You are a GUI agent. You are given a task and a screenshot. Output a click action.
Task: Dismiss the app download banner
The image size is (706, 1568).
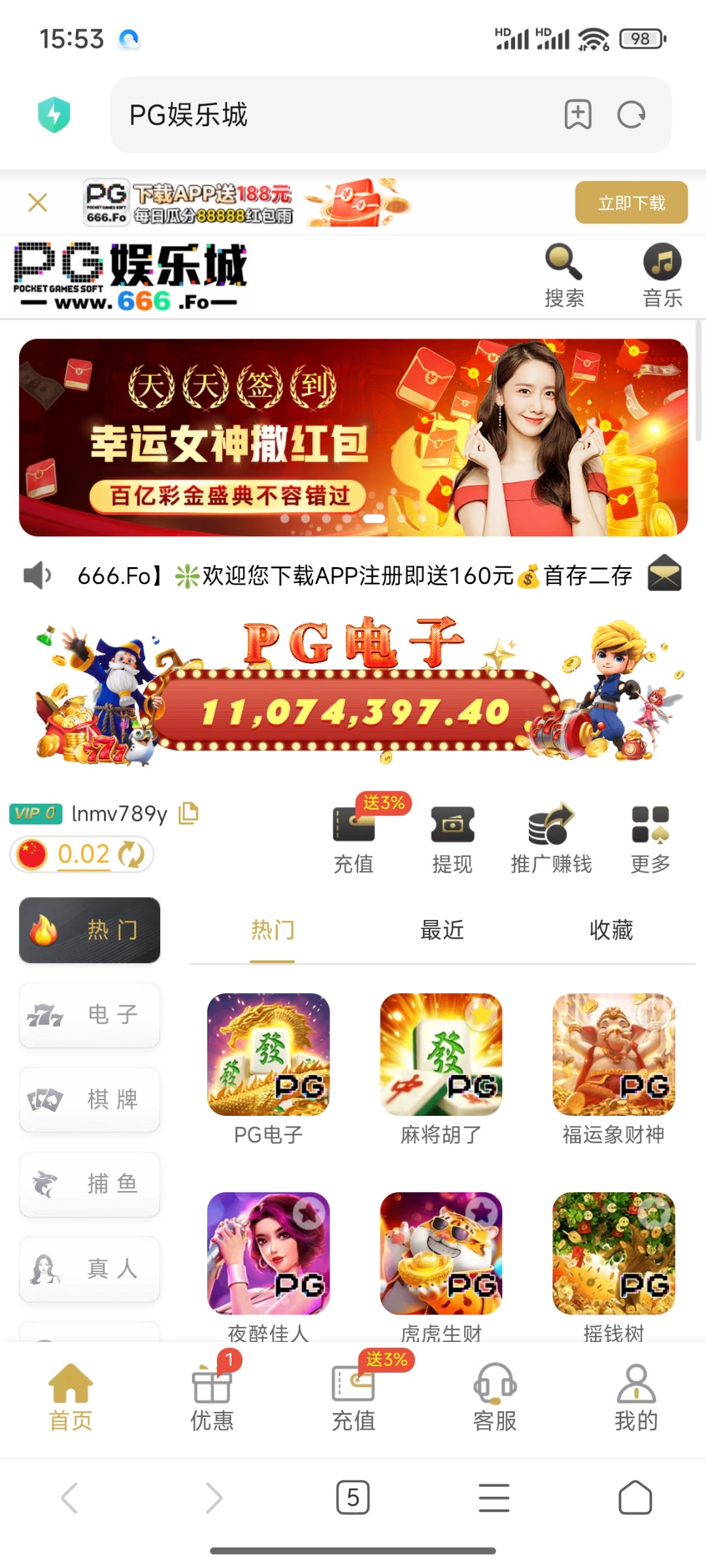(38, 203)
